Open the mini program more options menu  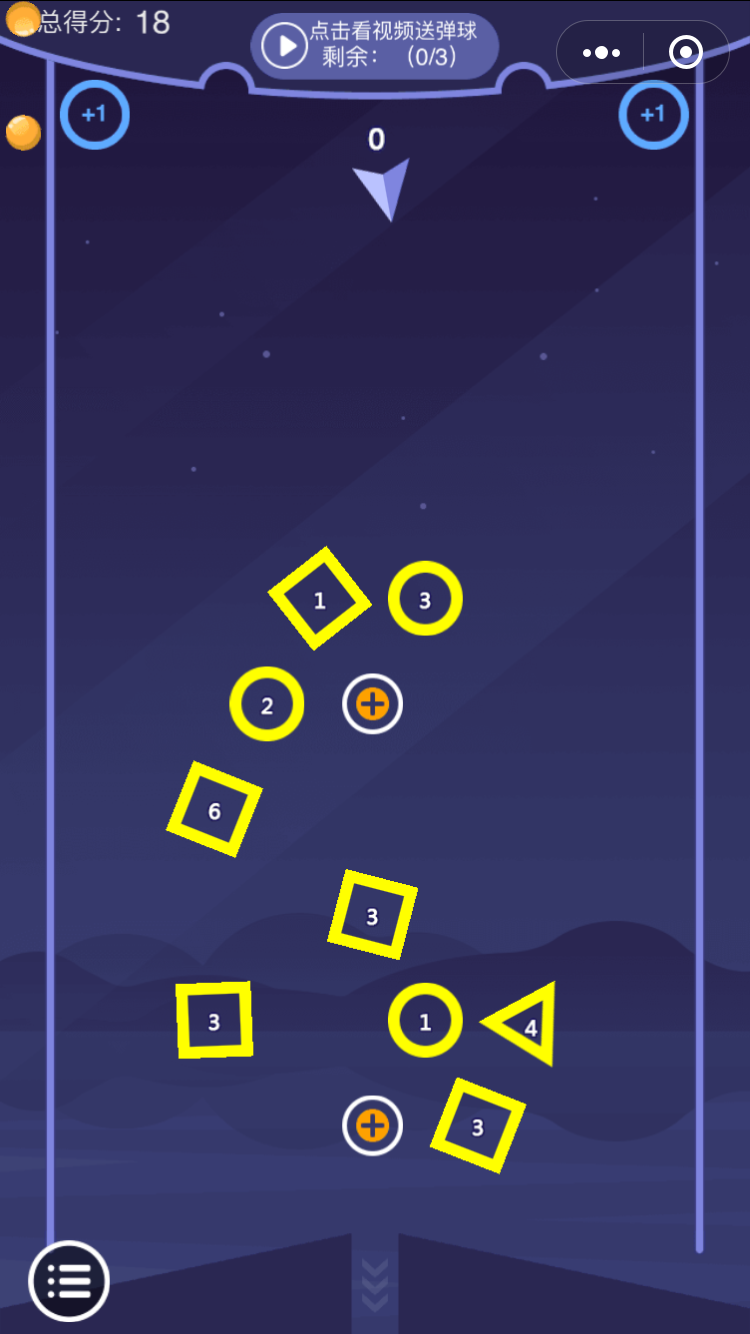[601, 52]
